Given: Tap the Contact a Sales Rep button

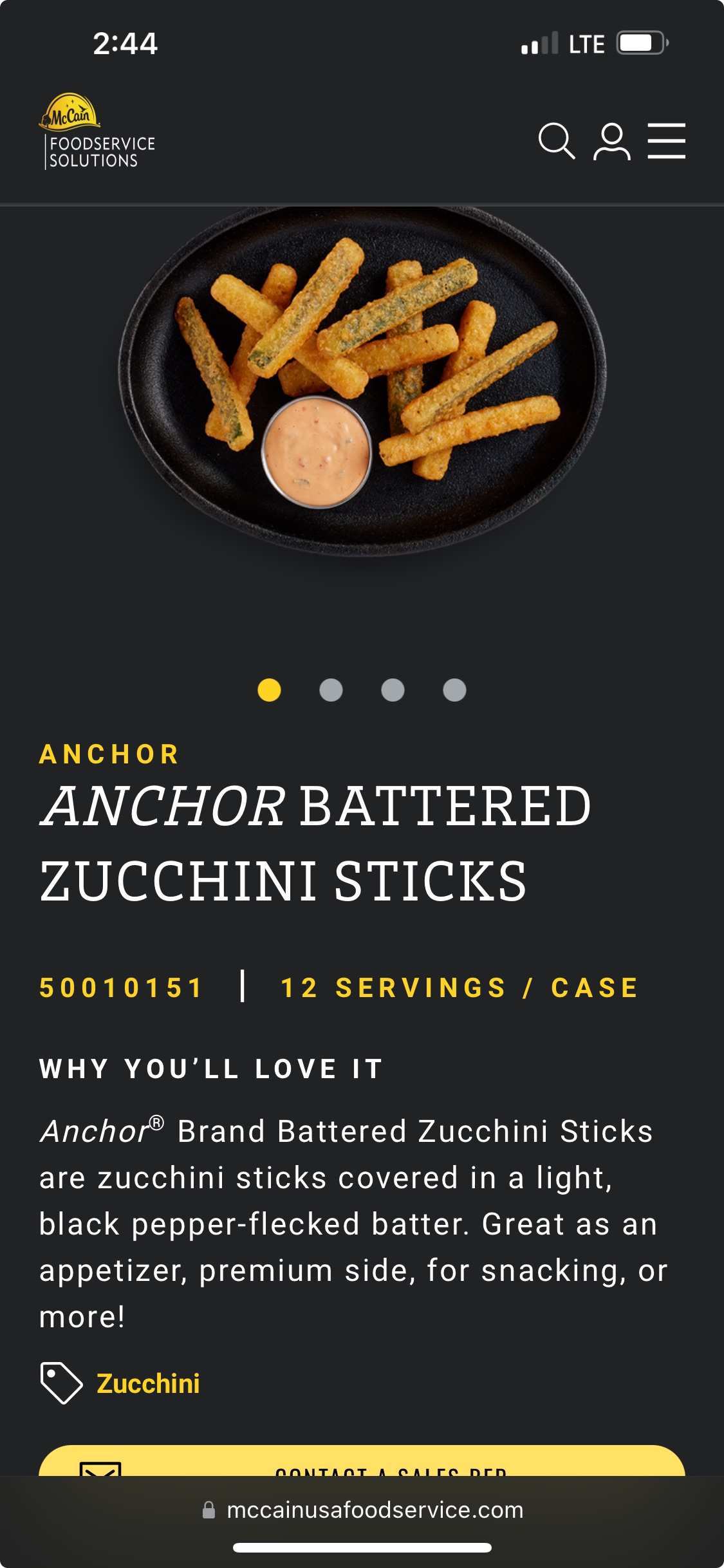Looking at the screenshot, I should [362, 1461].
